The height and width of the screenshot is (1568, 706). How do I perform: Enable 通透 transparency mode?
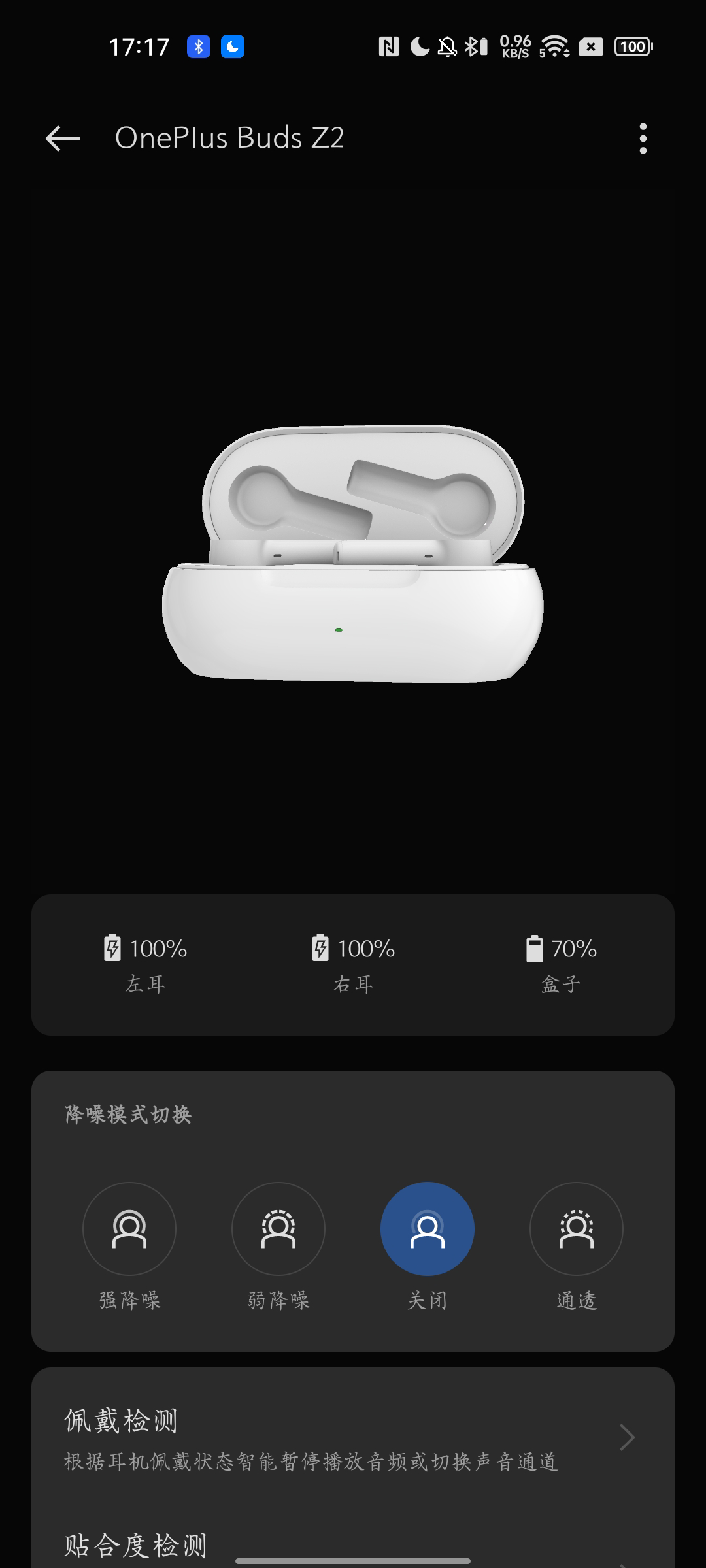[x=577, y=1229]
